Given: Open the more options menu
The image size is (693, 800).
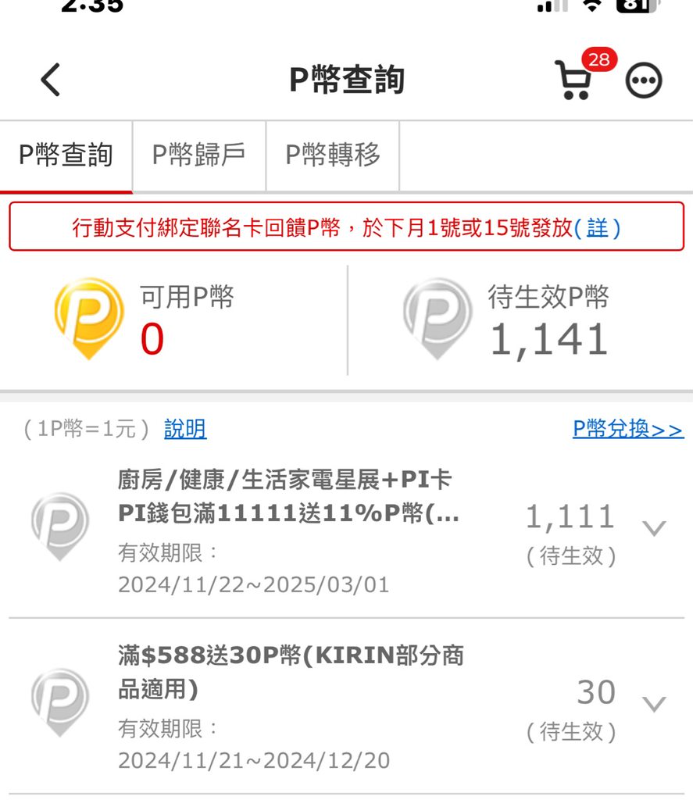Looking at the screenshot, I should tap(644, 81).
